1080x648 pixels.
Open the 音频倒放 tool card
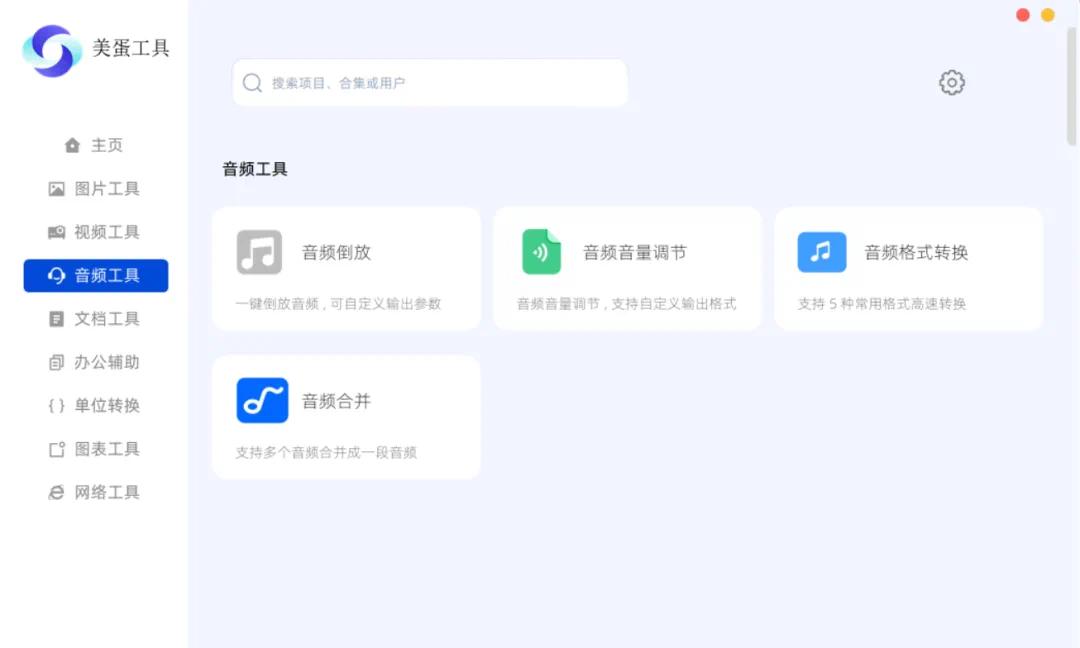(346, 268)
